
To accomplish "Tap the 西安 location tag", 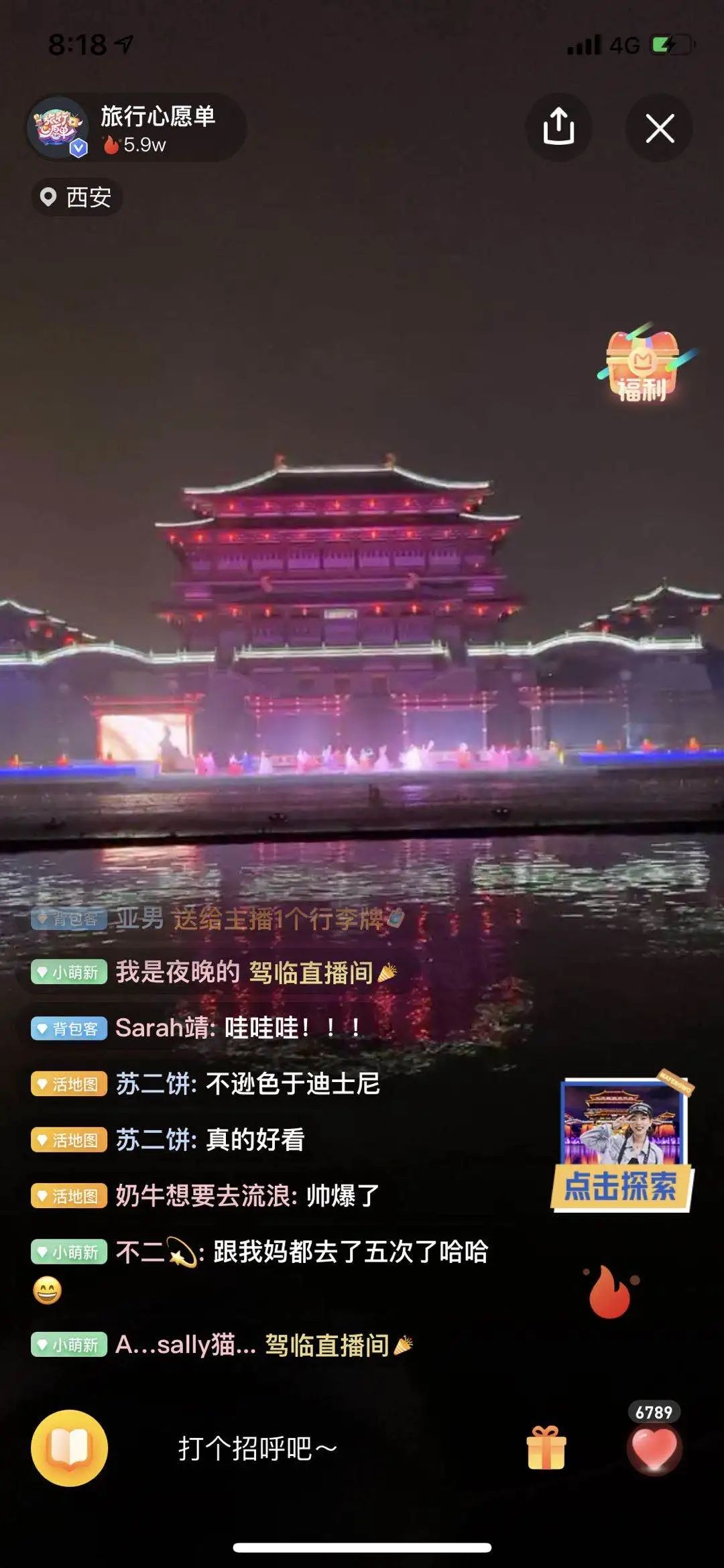I will pos(77,197).
